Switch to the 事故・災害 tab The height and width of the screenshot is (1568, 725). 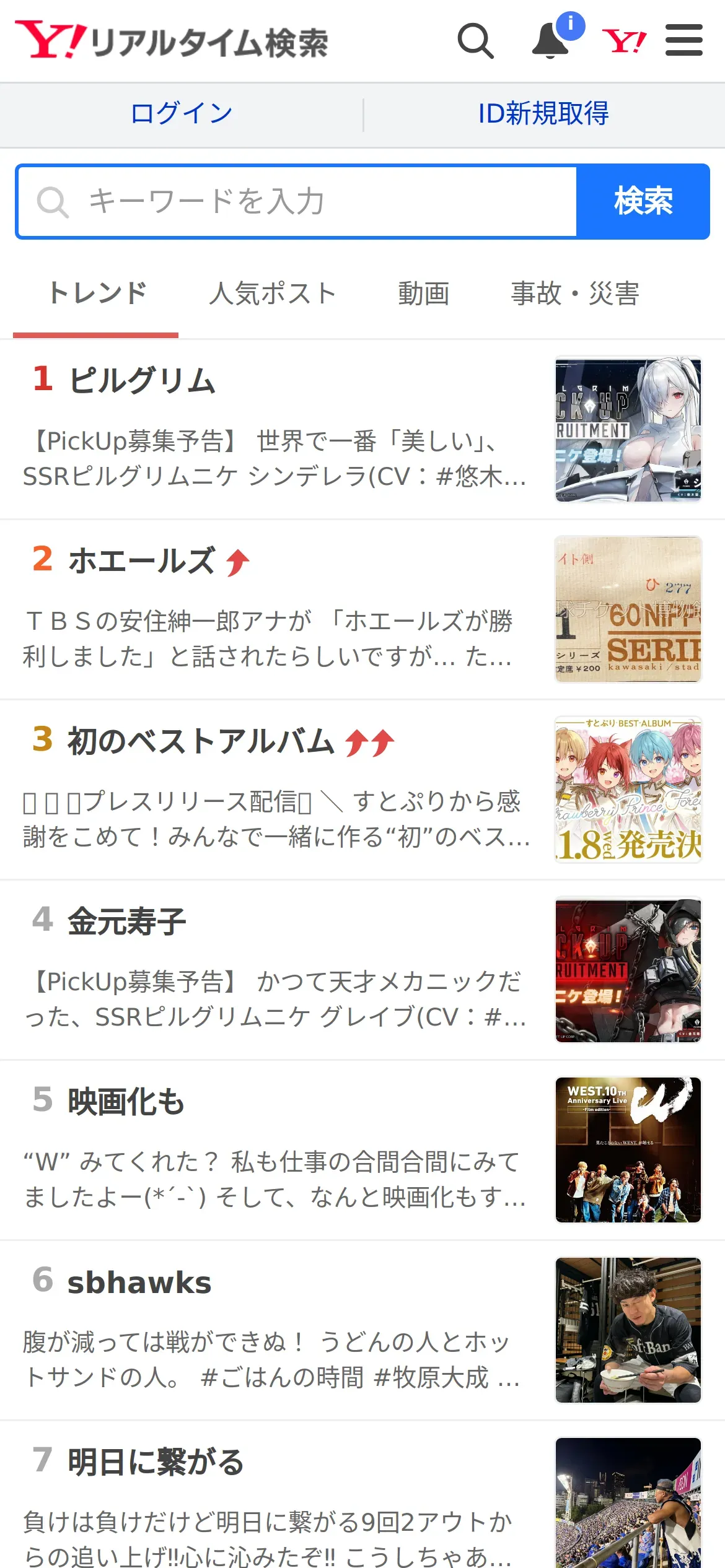pos(574,294)
